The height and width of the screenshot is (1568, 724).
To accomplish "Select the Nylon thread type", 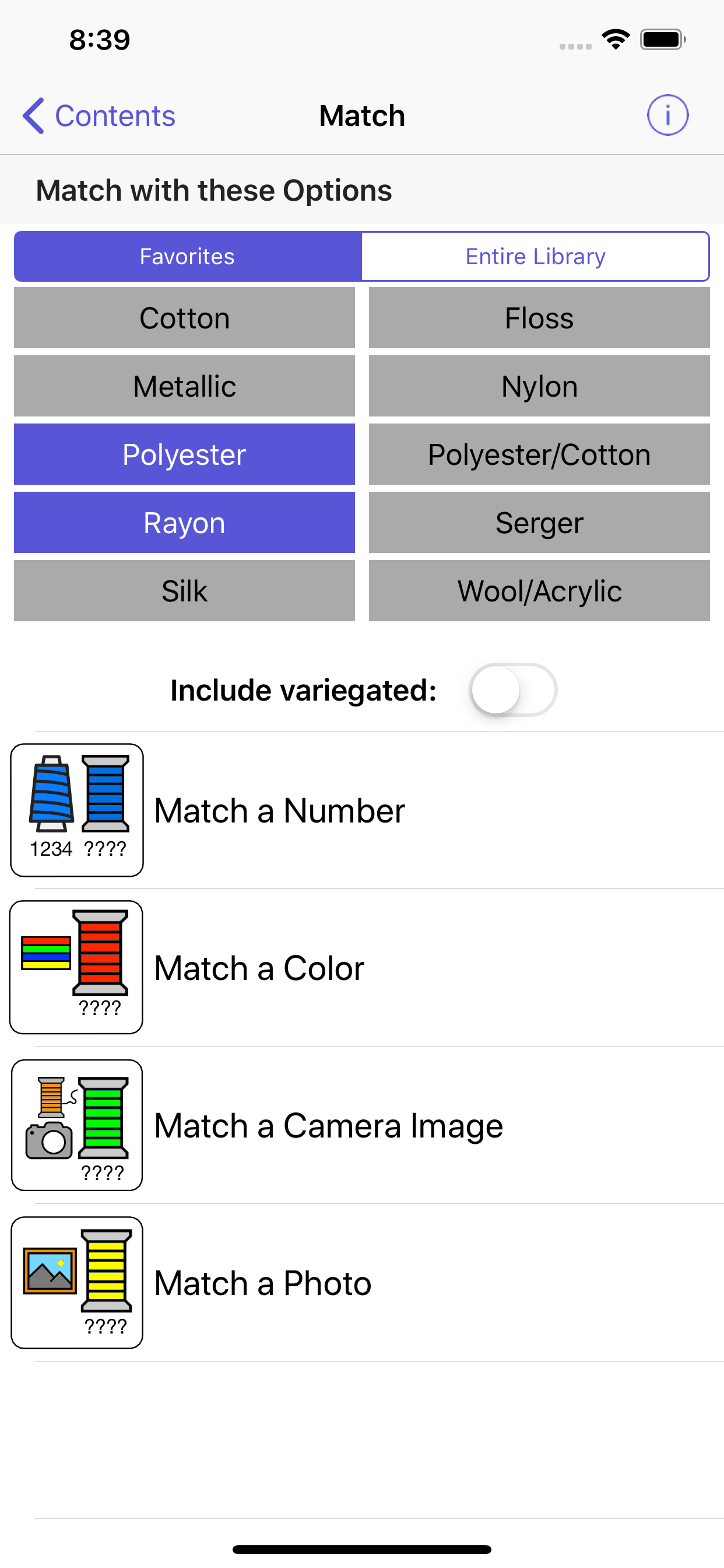I will click(x=539, y=386).
